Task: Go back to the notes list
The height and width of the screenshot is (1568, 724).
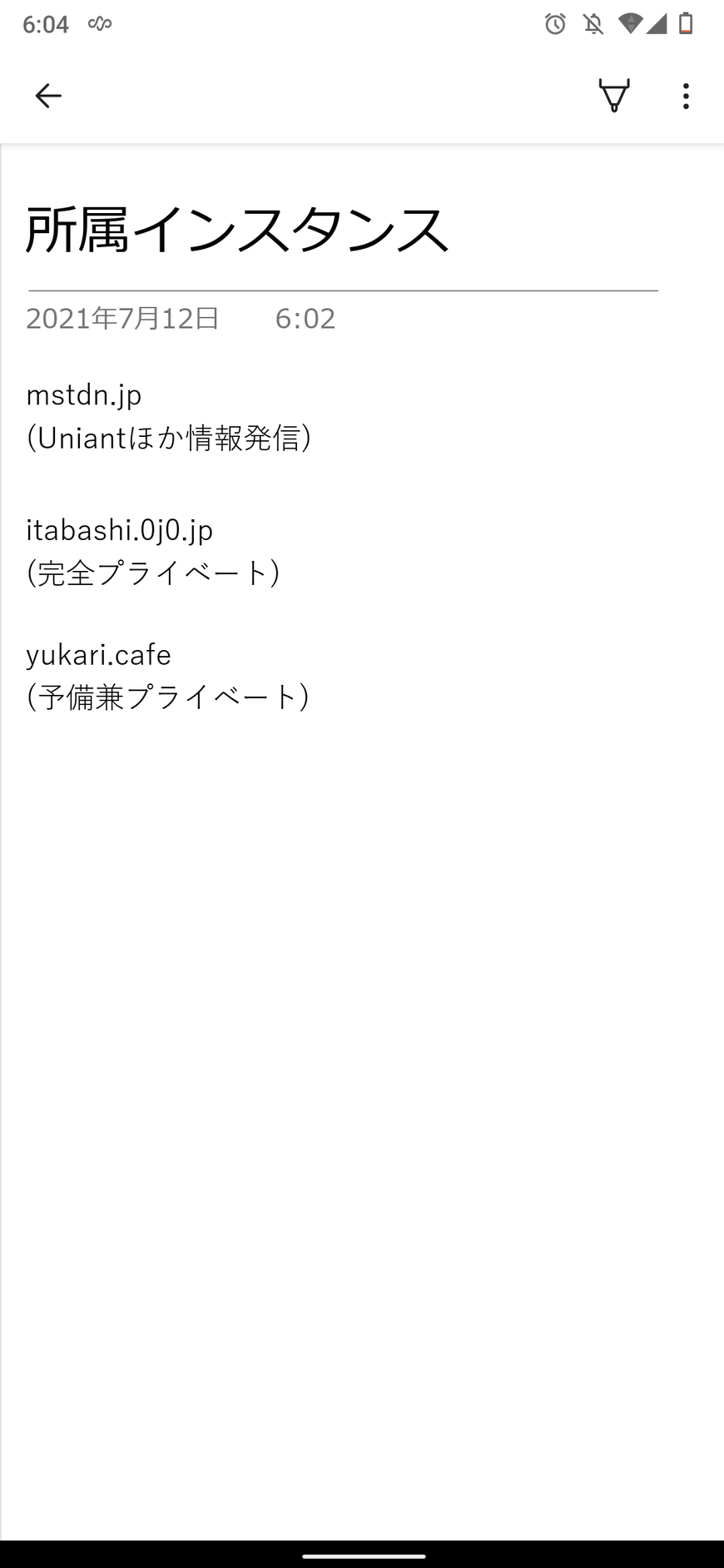Action: tap(48, 97)
